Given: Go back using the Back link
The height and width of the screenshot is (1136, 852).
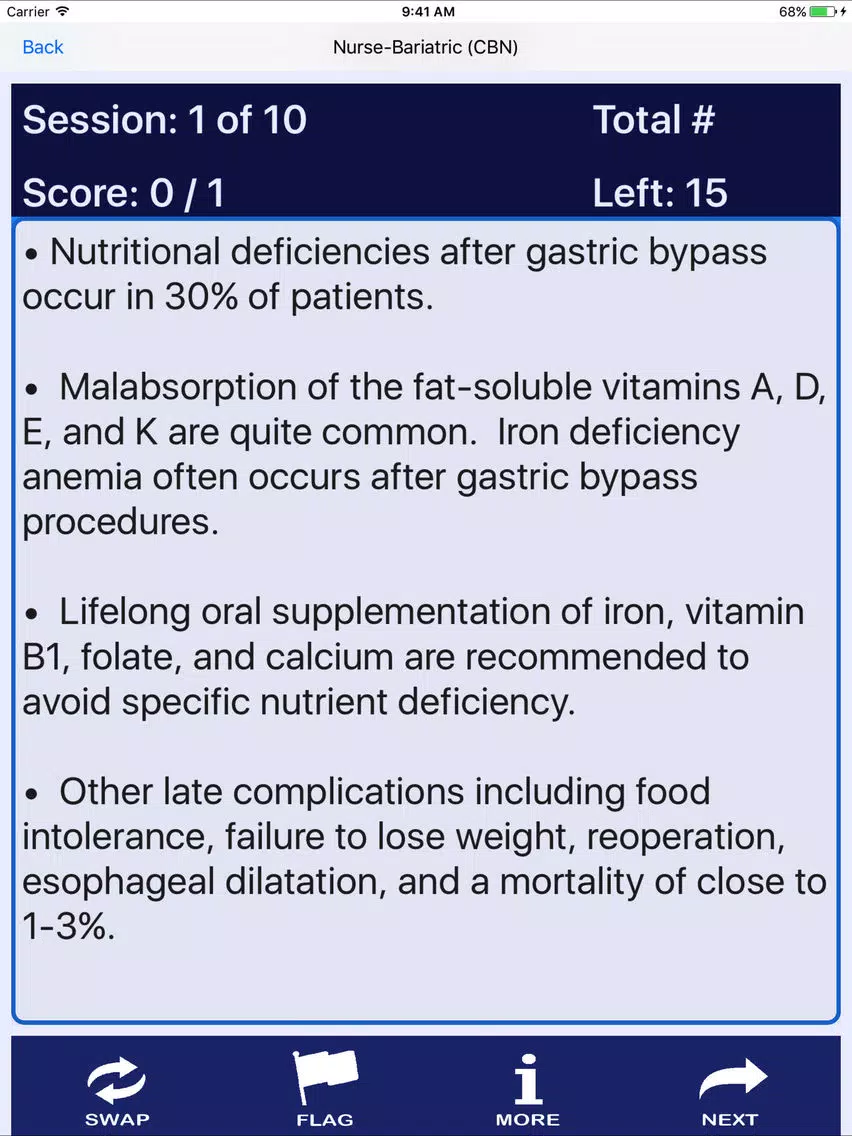Looking at the screenshot, I should pos(43,47).
